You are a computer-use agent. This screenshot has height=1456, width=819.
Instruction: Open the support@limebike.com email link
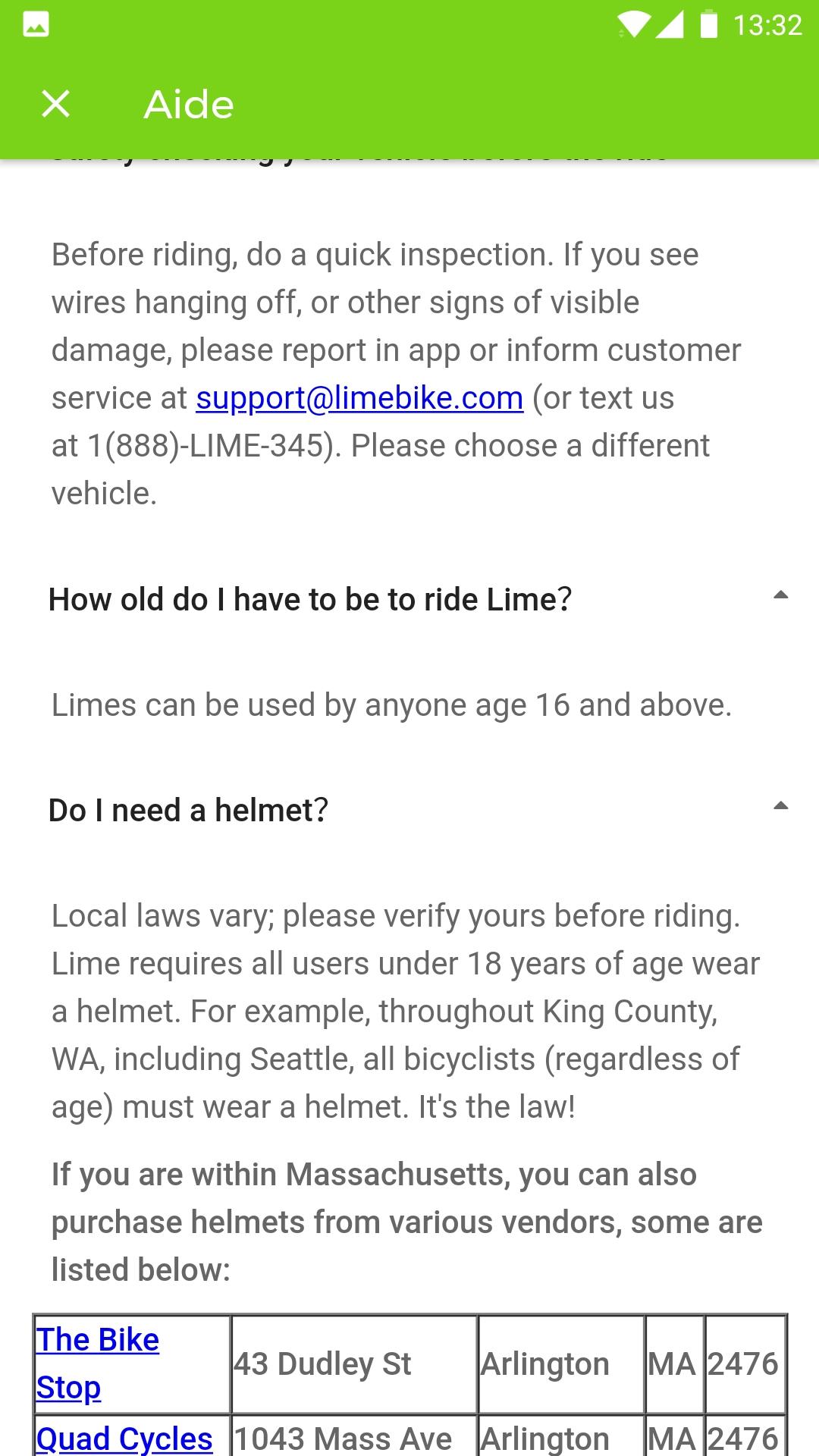pyautogui.click(x=359, y=398)
